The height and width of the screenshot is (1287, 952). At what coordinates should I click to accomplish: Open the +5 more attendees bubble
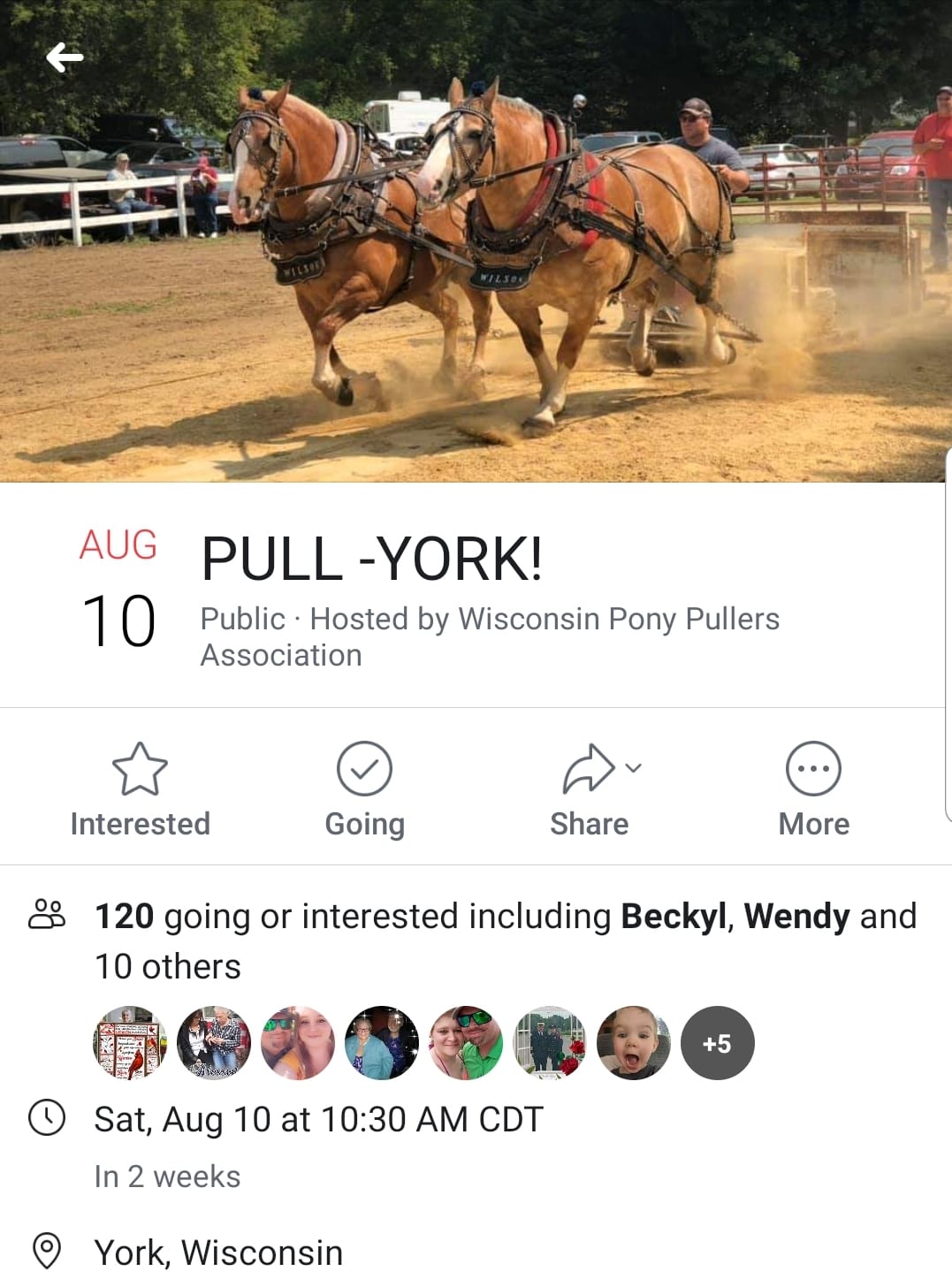click(x=717, y=1043)
